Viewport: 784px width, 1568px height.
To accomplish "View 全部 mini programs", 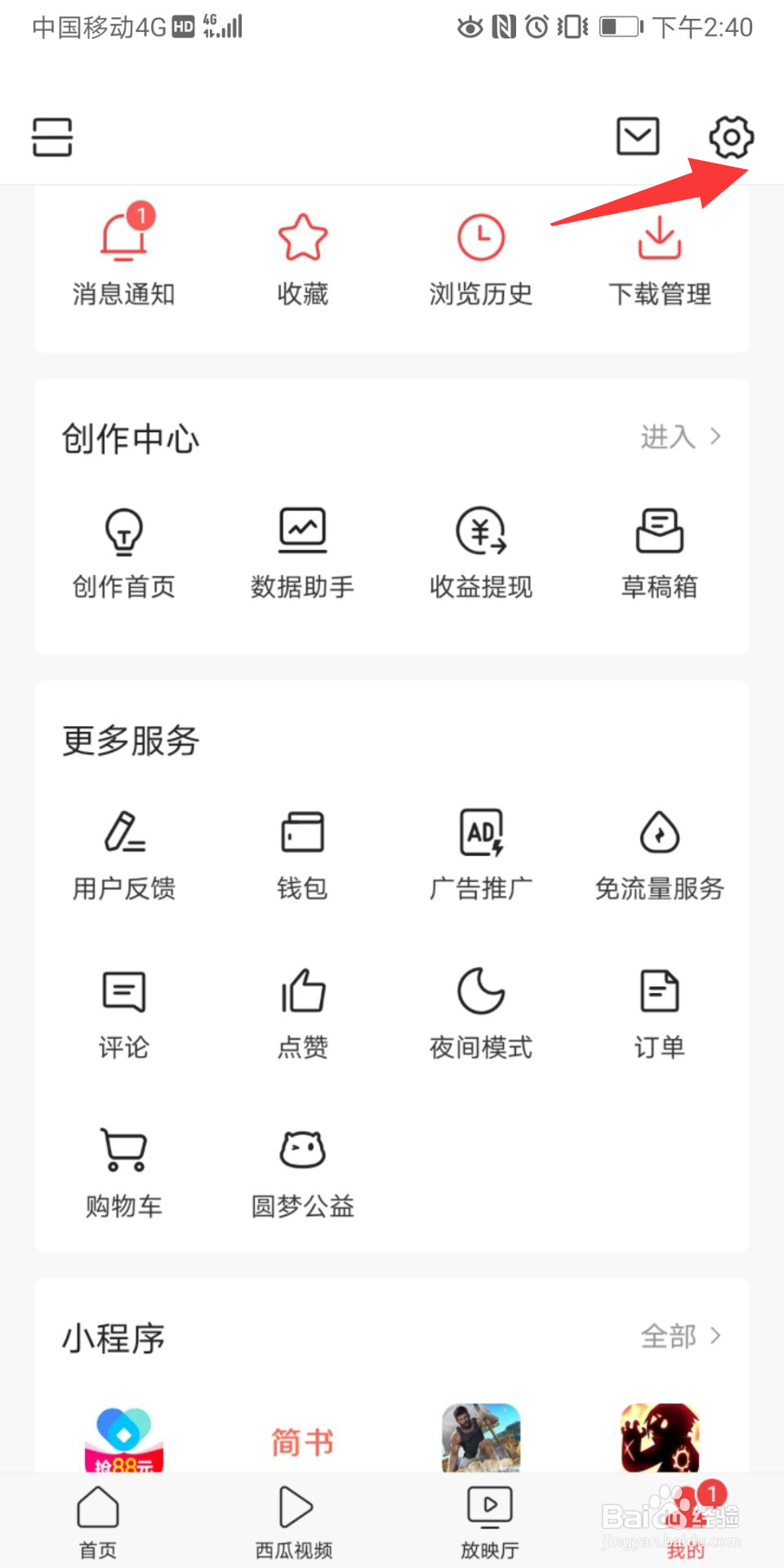I will pos(679,1336).
